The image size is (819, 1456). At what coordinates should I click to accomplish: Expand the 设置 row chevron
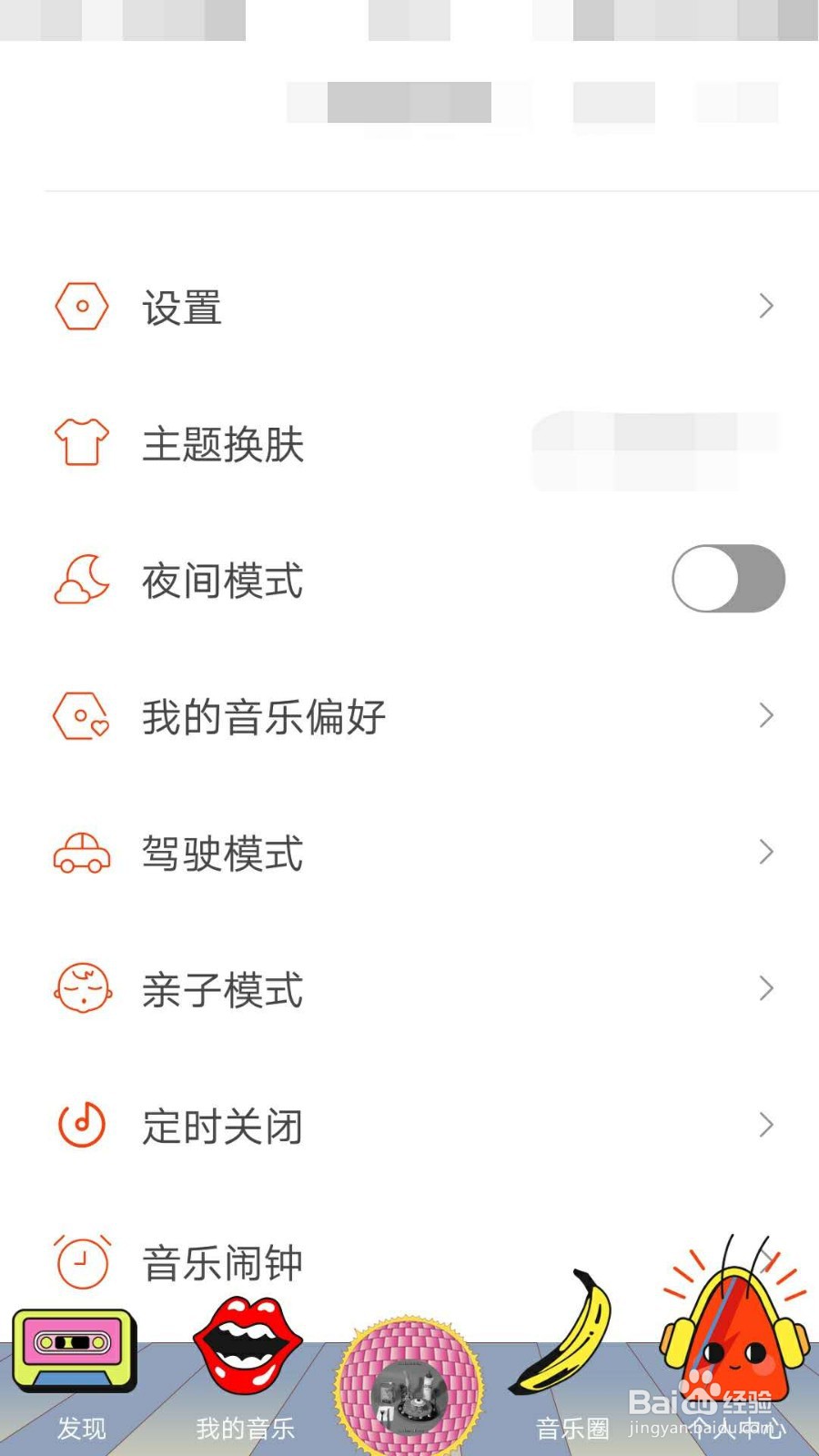tap(765, 306)
